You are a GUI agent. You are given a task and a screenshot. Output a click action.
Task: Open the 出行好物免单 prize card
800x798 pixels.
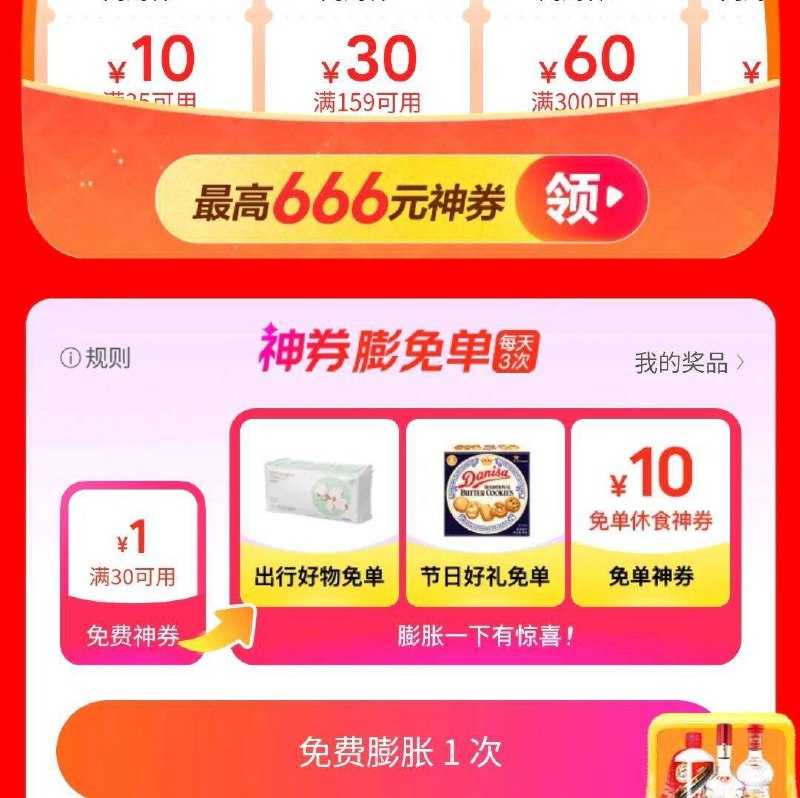tap(319, 511)
